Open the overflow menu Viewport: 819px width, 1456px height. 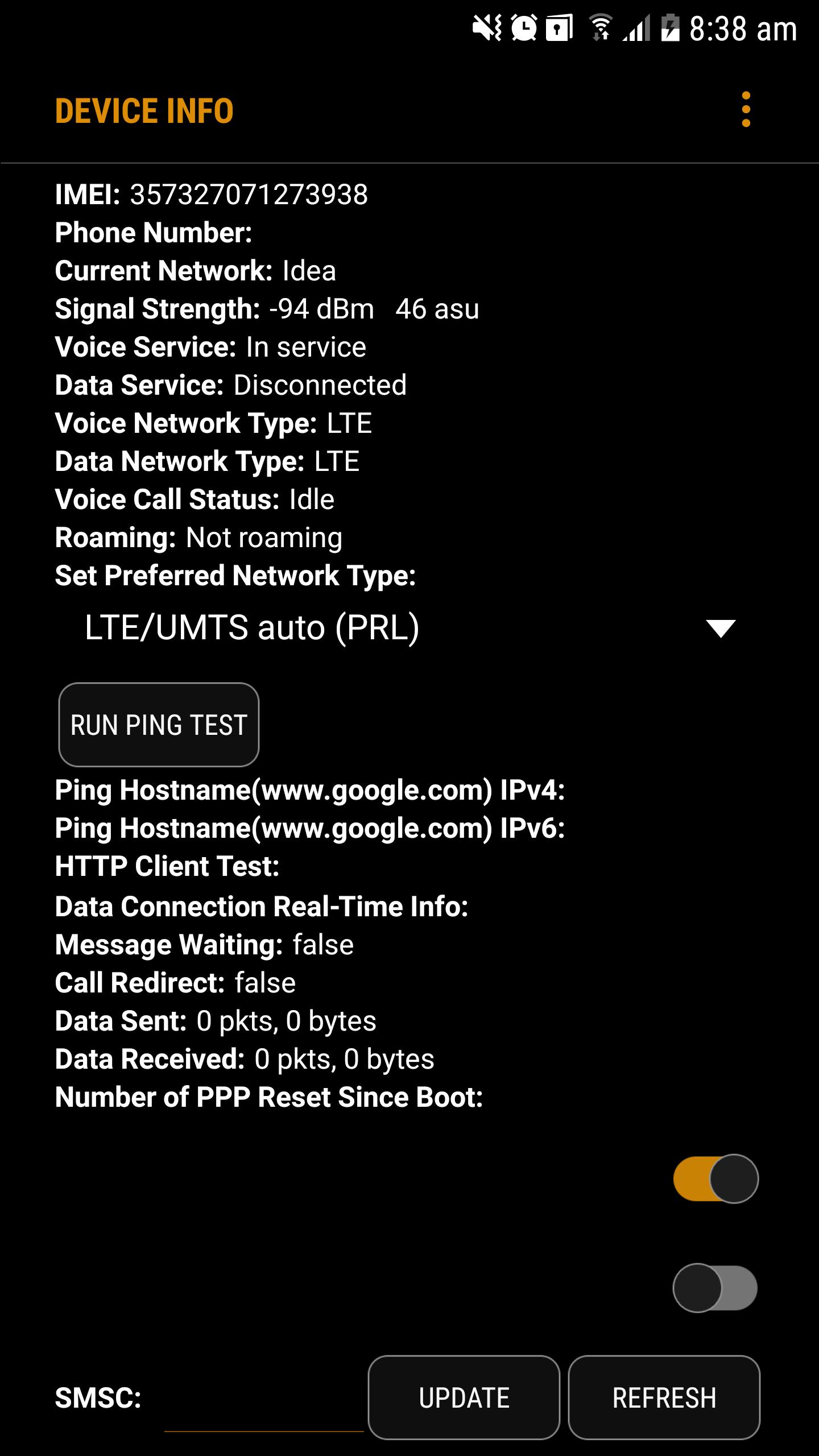coord(746,110)
